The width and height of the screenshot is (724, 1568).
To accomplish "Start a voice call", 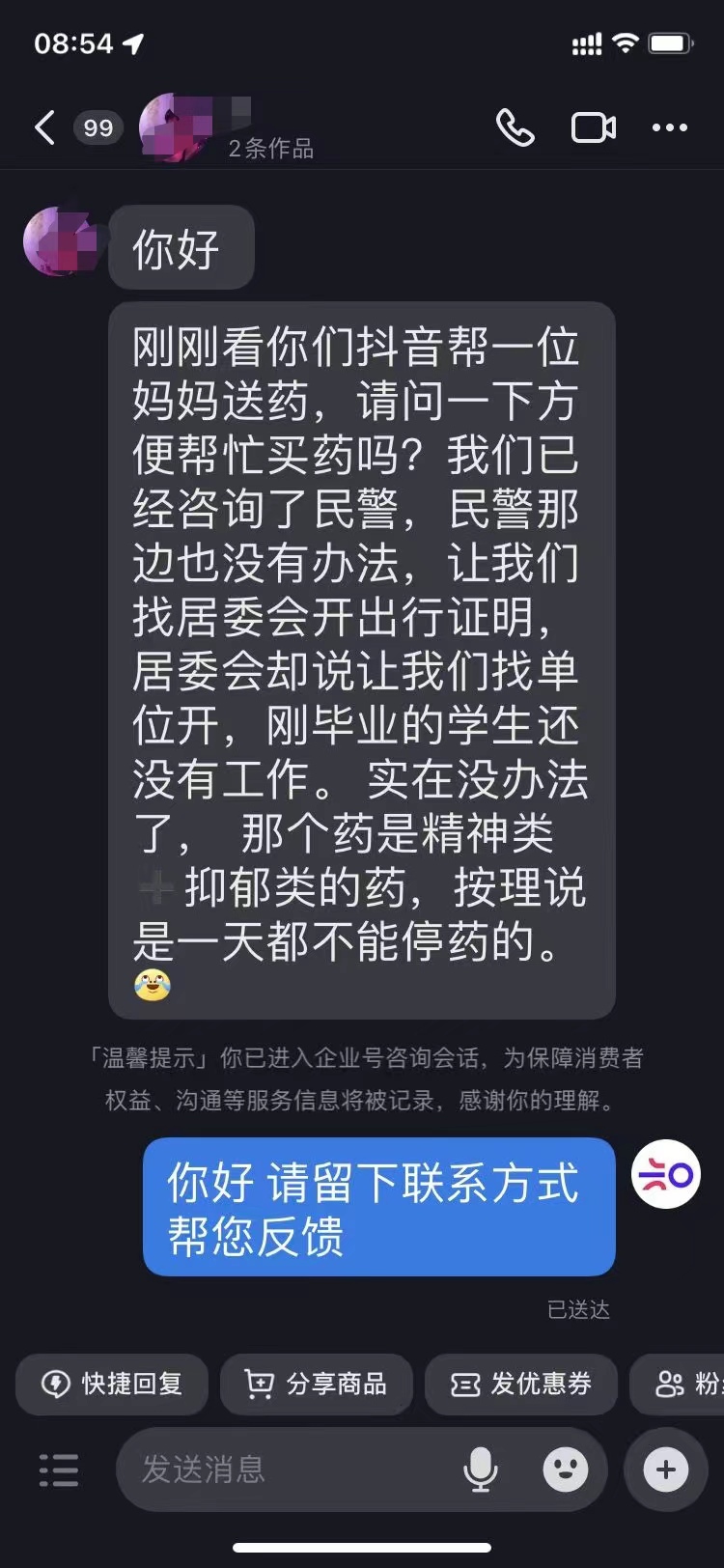I will click(x=515, y=127).
